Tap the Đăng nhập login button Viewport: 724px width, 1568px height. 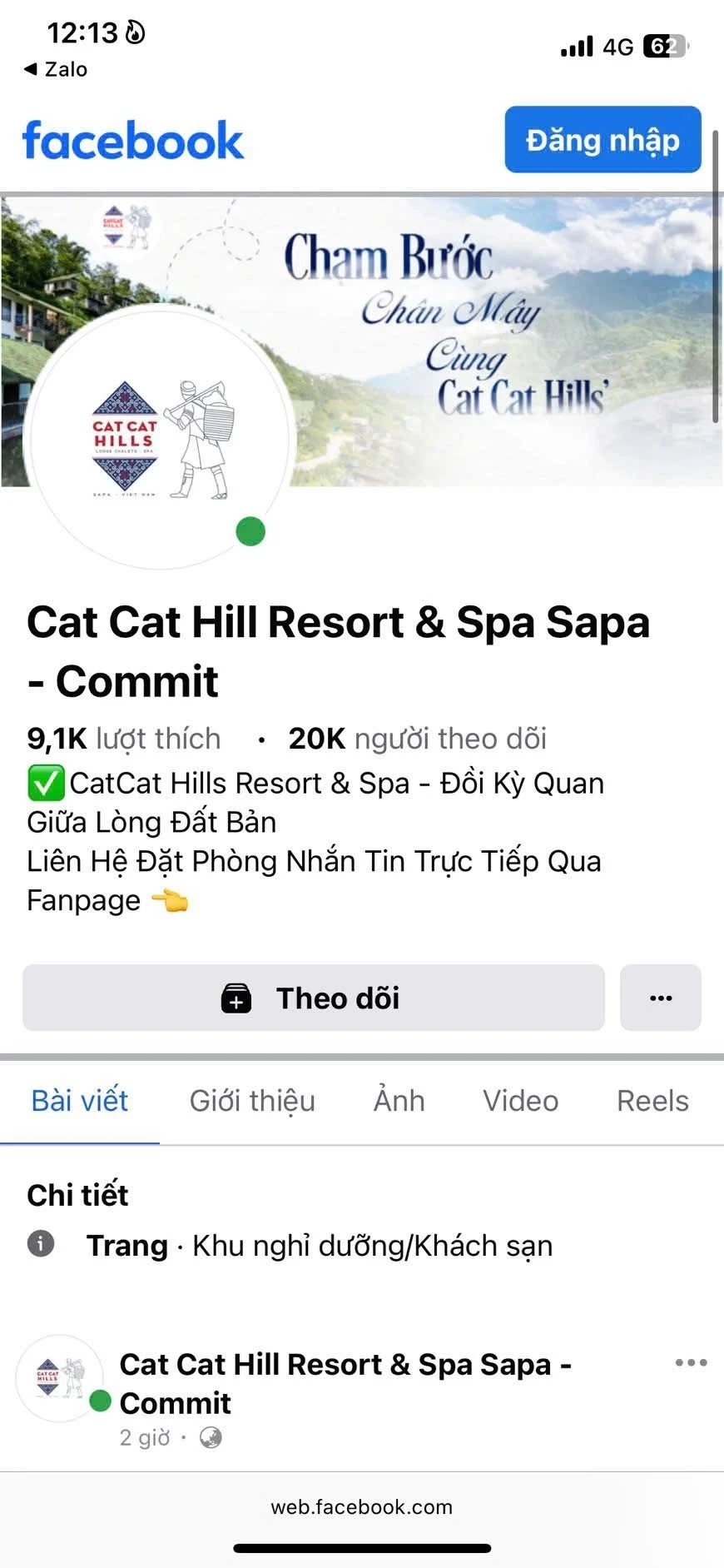pyautogui.click(x=603, y=140)
